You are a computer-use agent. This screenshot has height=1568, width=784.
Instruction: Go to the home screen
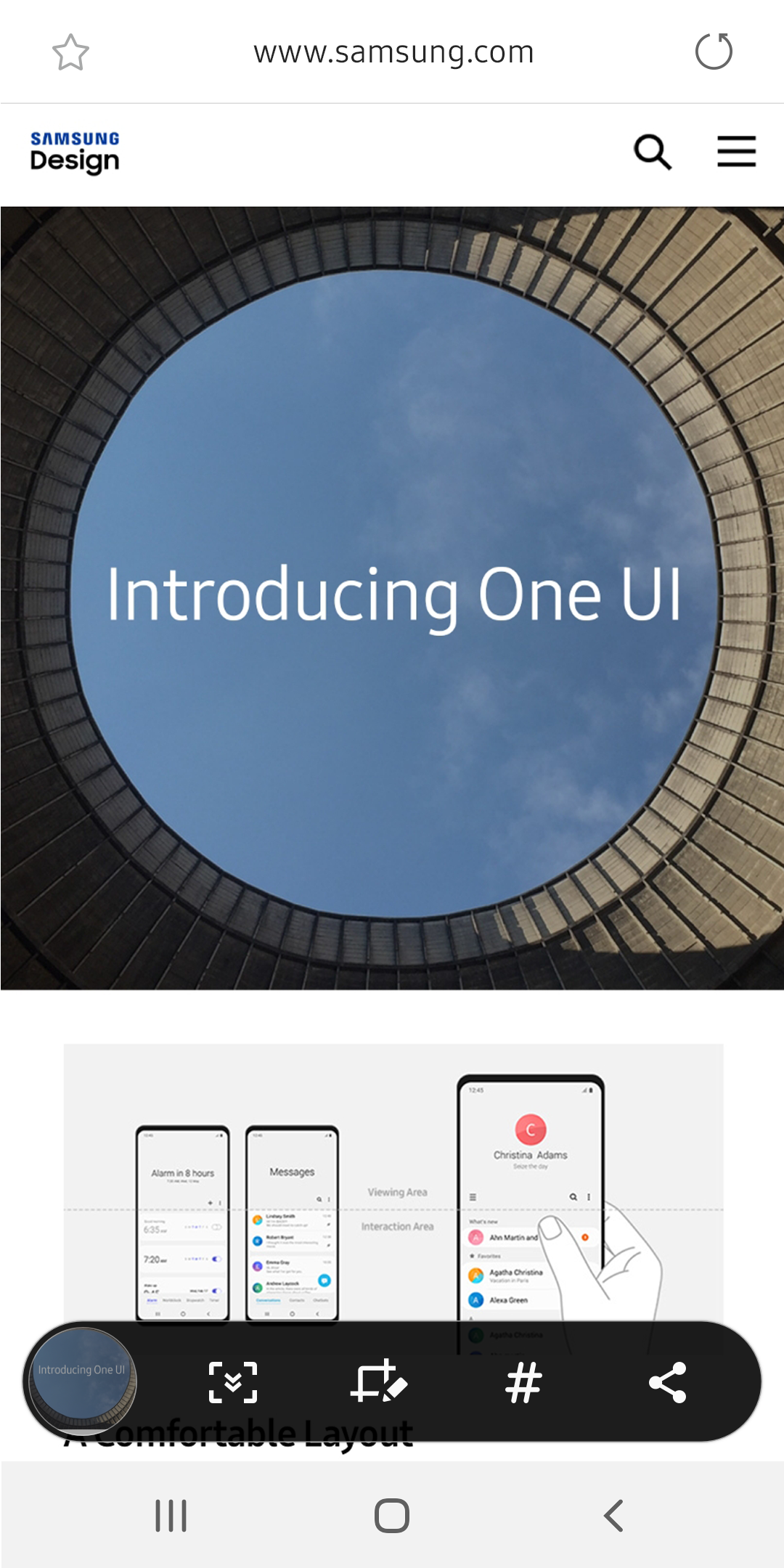point(392,1516)
